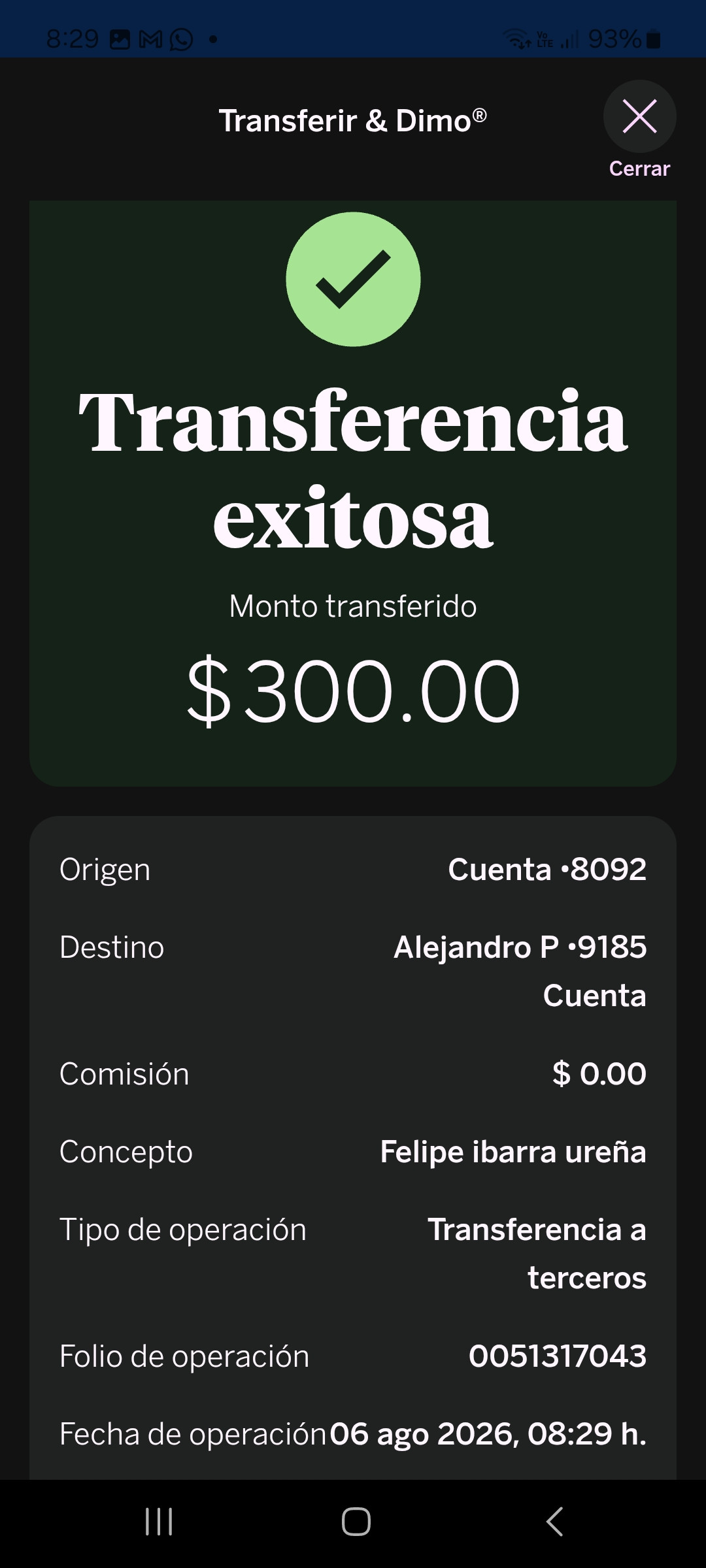The width and height of the screenshot is (706, 1568).
Task: Close the successful transfer screen
Action: click(639, 117)
